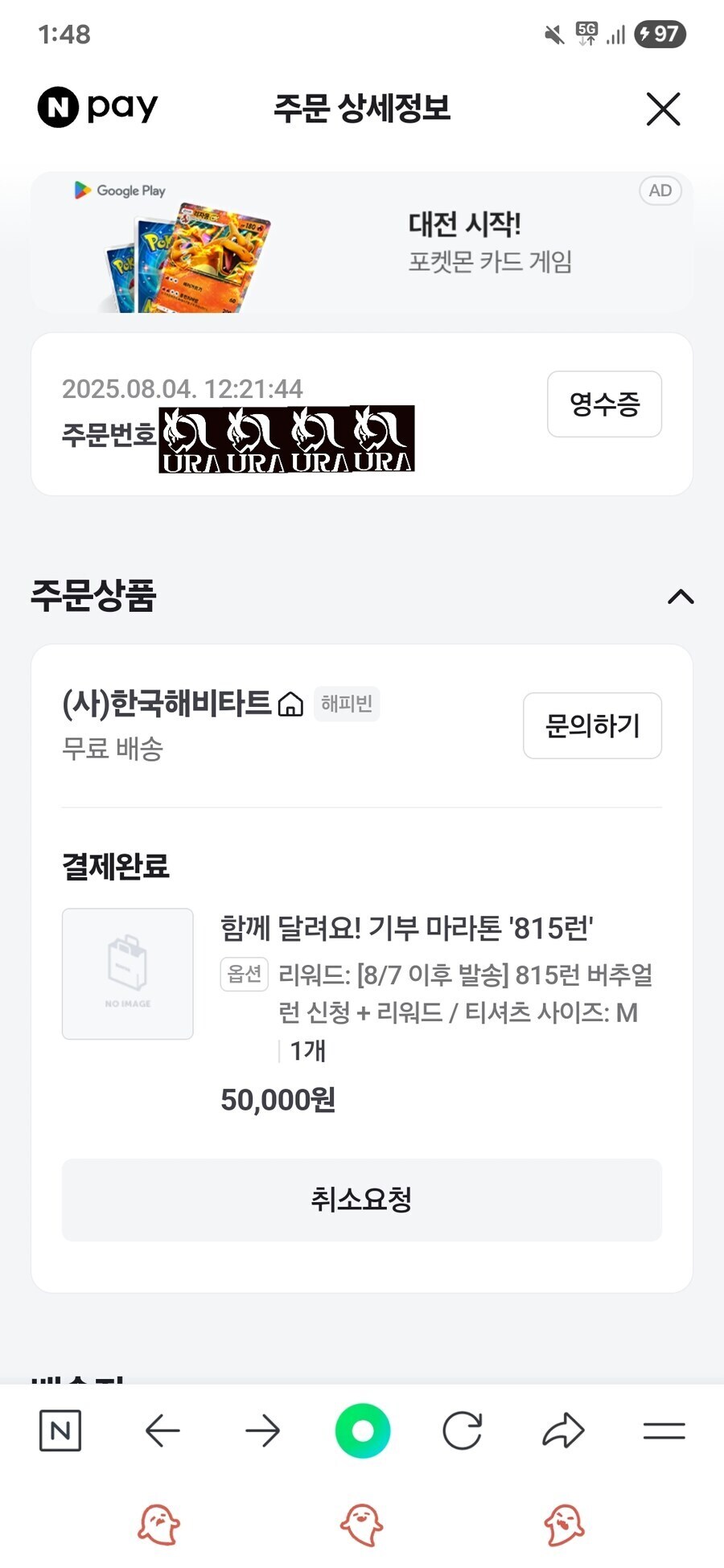Request cancellation via 취소요청 button
This screenshot has height=1568, width=724.
tap(362, 1201)
